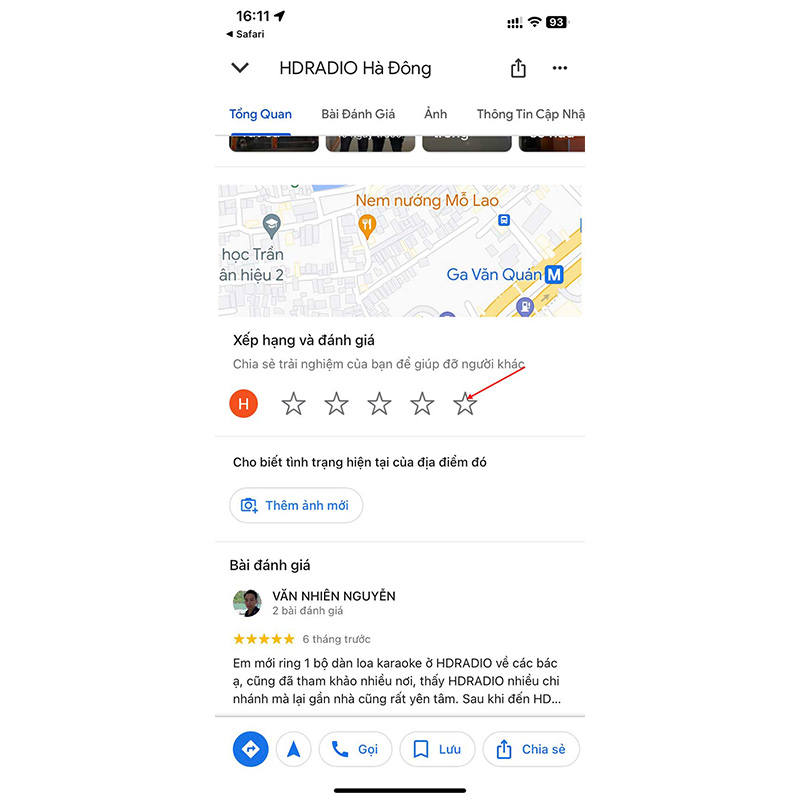This screenshot has height=800, width=800.
Task: Share HDRADIO Hà Đông from the top bar
Action: tap(518, 68)
